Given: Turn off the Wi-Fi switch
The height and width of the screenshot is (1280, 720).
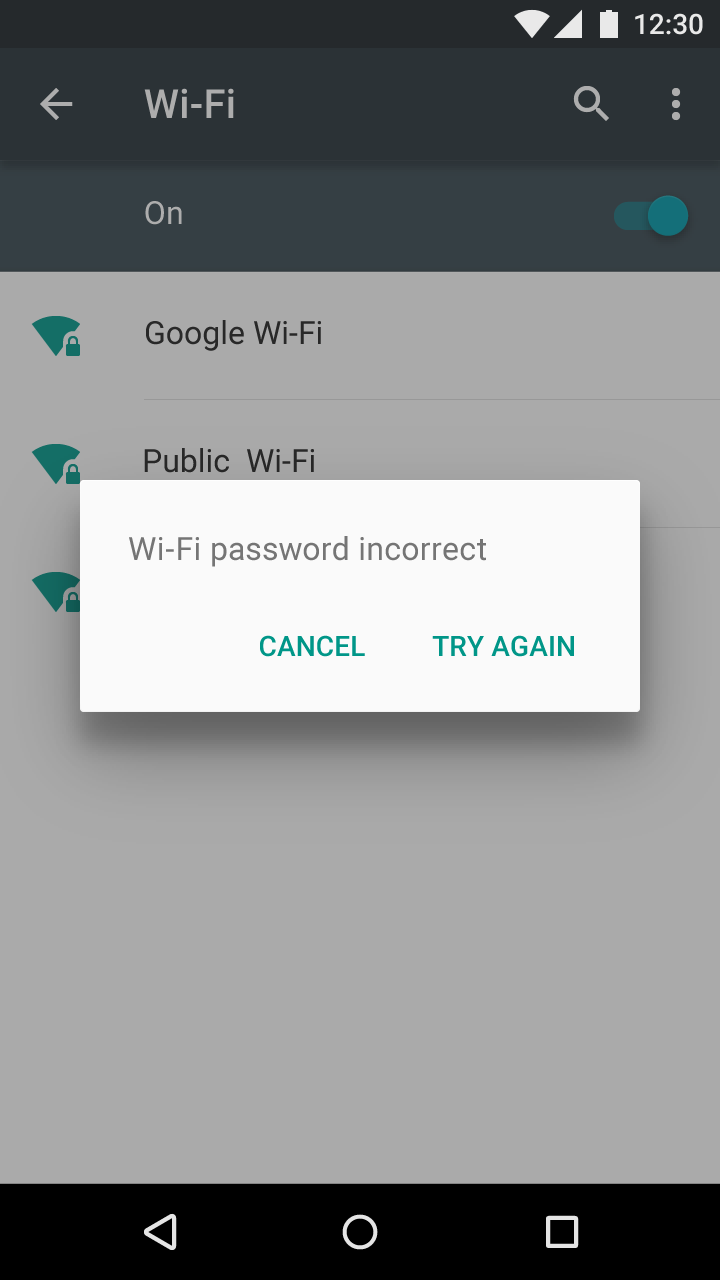Looking at the screenshot, I should pos(651,215).
